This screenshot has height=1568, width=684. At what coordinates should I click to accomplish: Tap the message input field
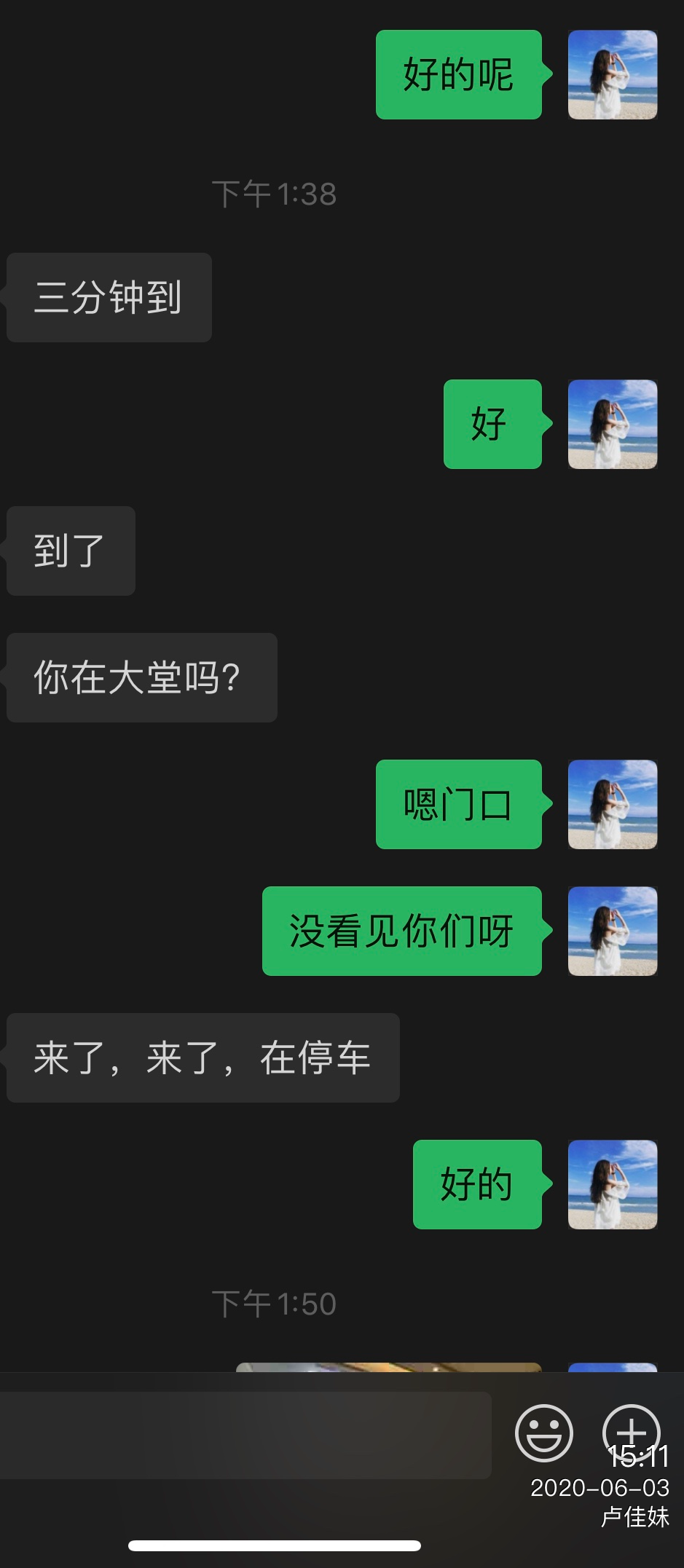[x=245, y=1435]
